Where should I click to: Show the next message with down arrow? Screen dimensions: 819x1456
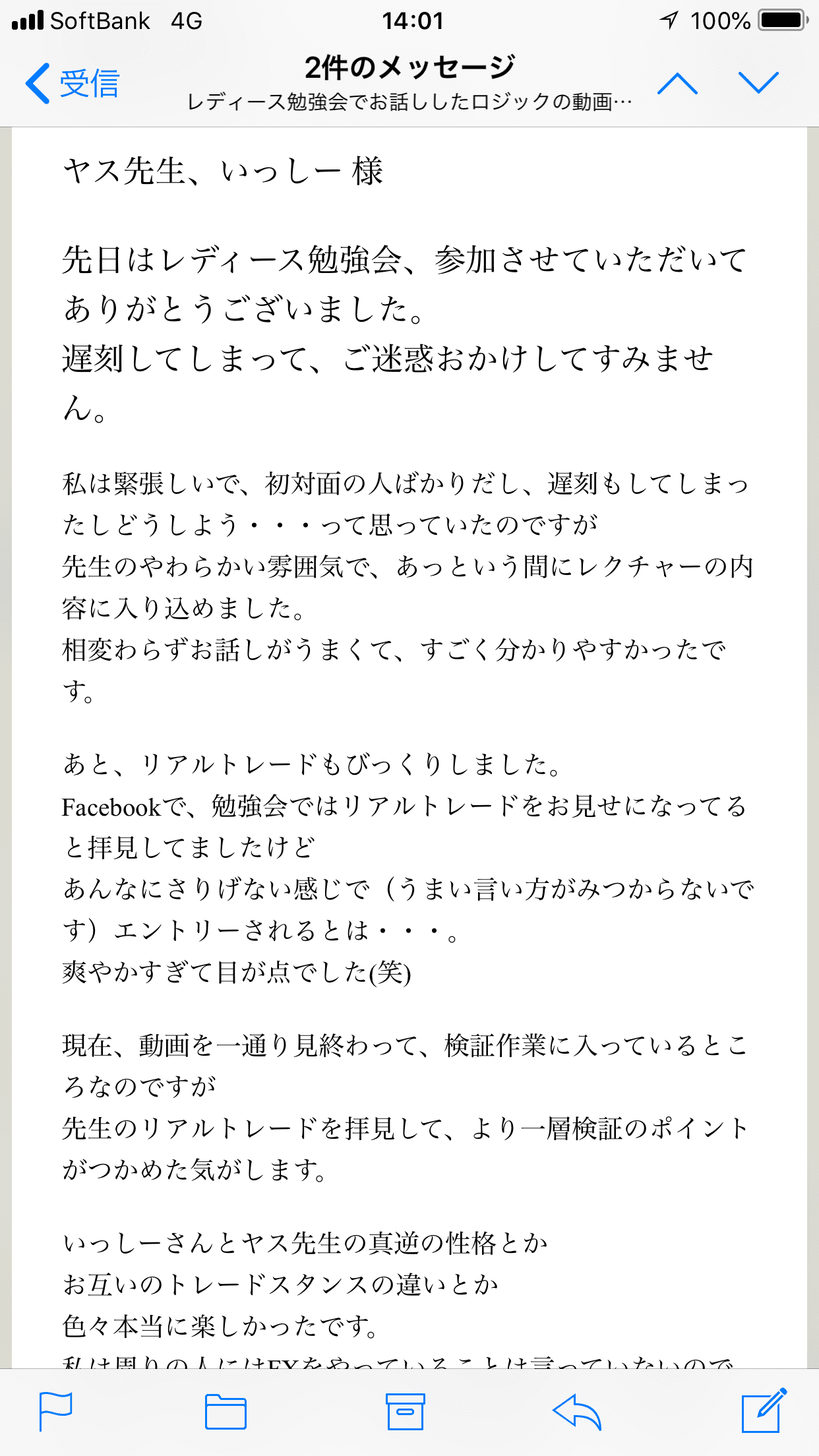click(x=758, y=84)
